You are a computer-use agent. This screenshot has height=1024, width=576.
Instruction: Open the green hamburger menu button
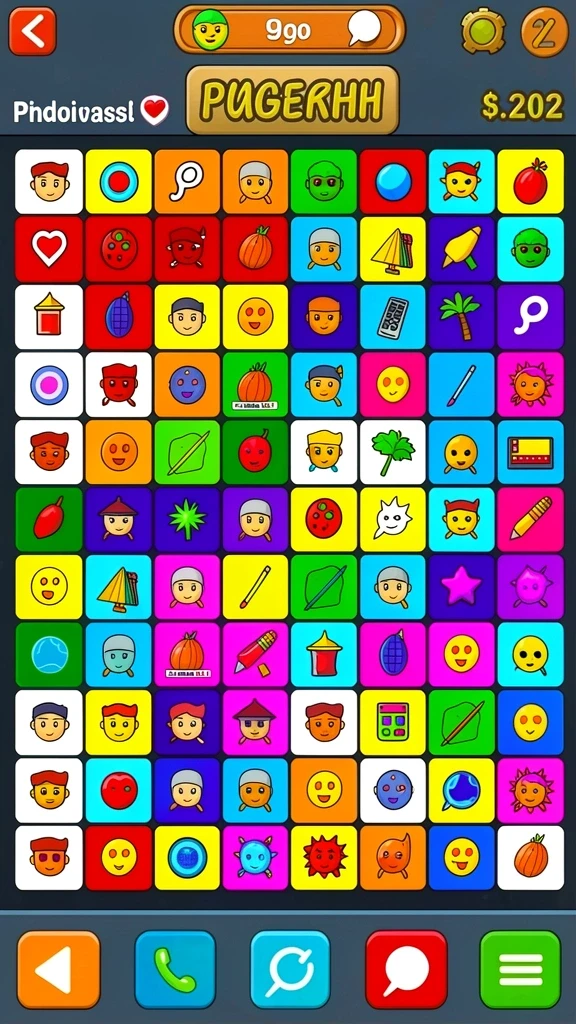(520, 970)
